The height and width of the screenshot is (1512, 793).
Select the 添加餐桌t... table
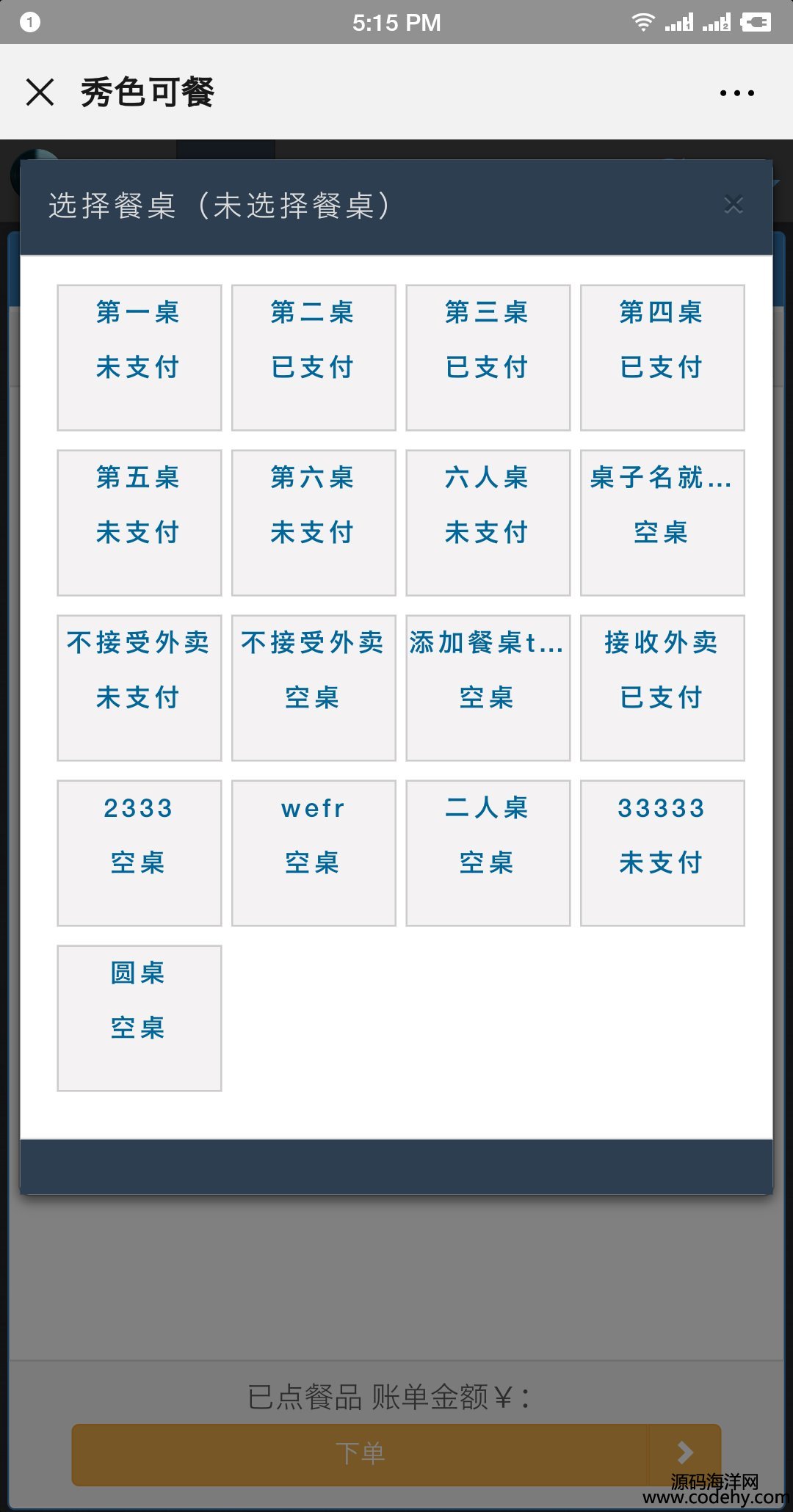click(x=488, y=688)
